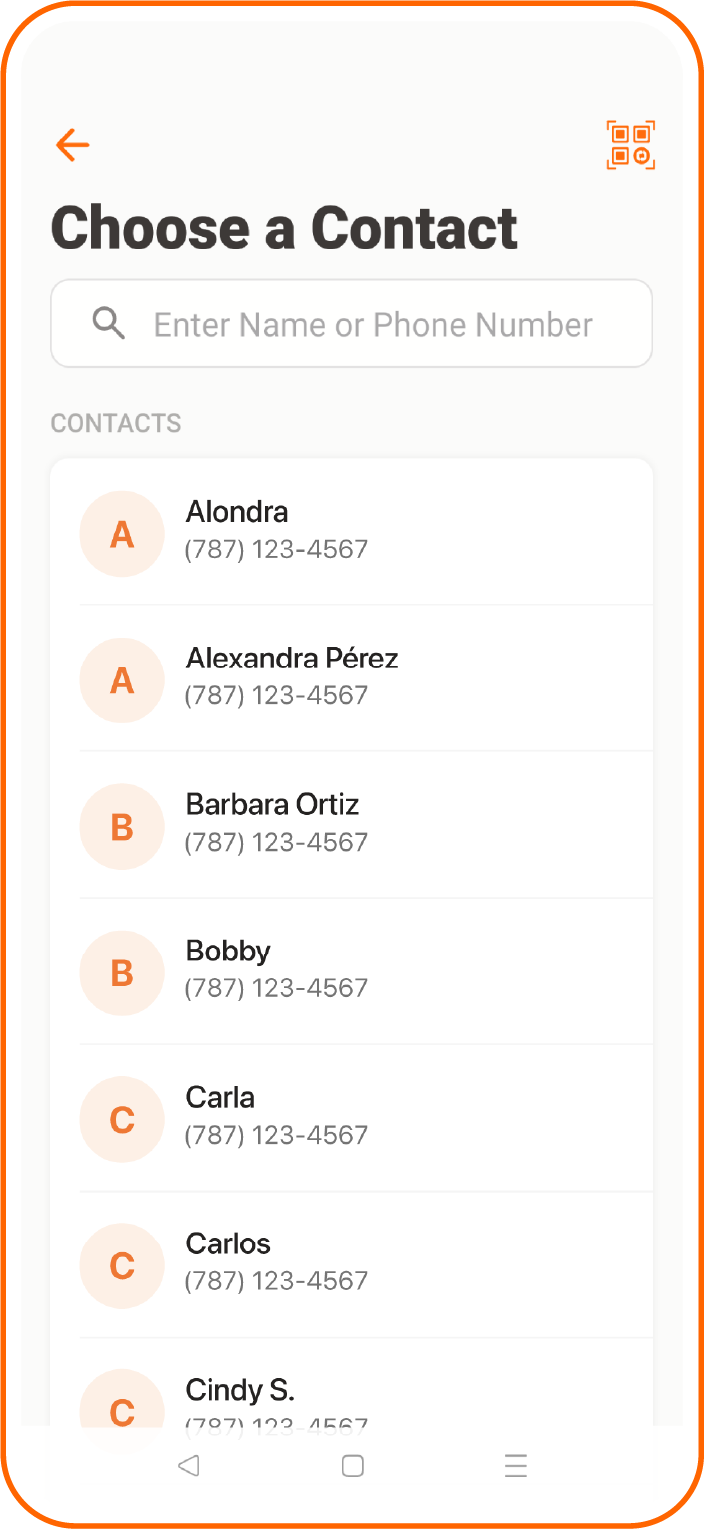Open recent apps from navigation bar

click(x=516, y=1466)
